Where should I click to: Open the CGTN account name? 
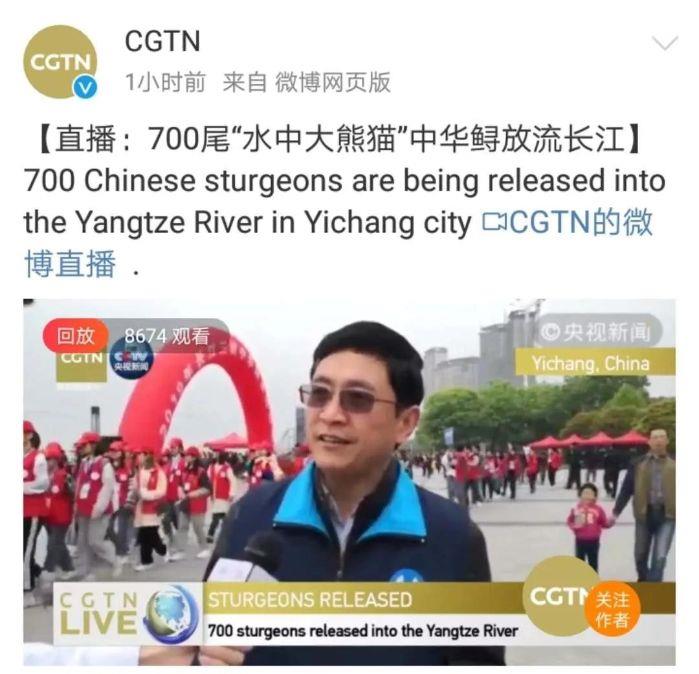point(162,41)
